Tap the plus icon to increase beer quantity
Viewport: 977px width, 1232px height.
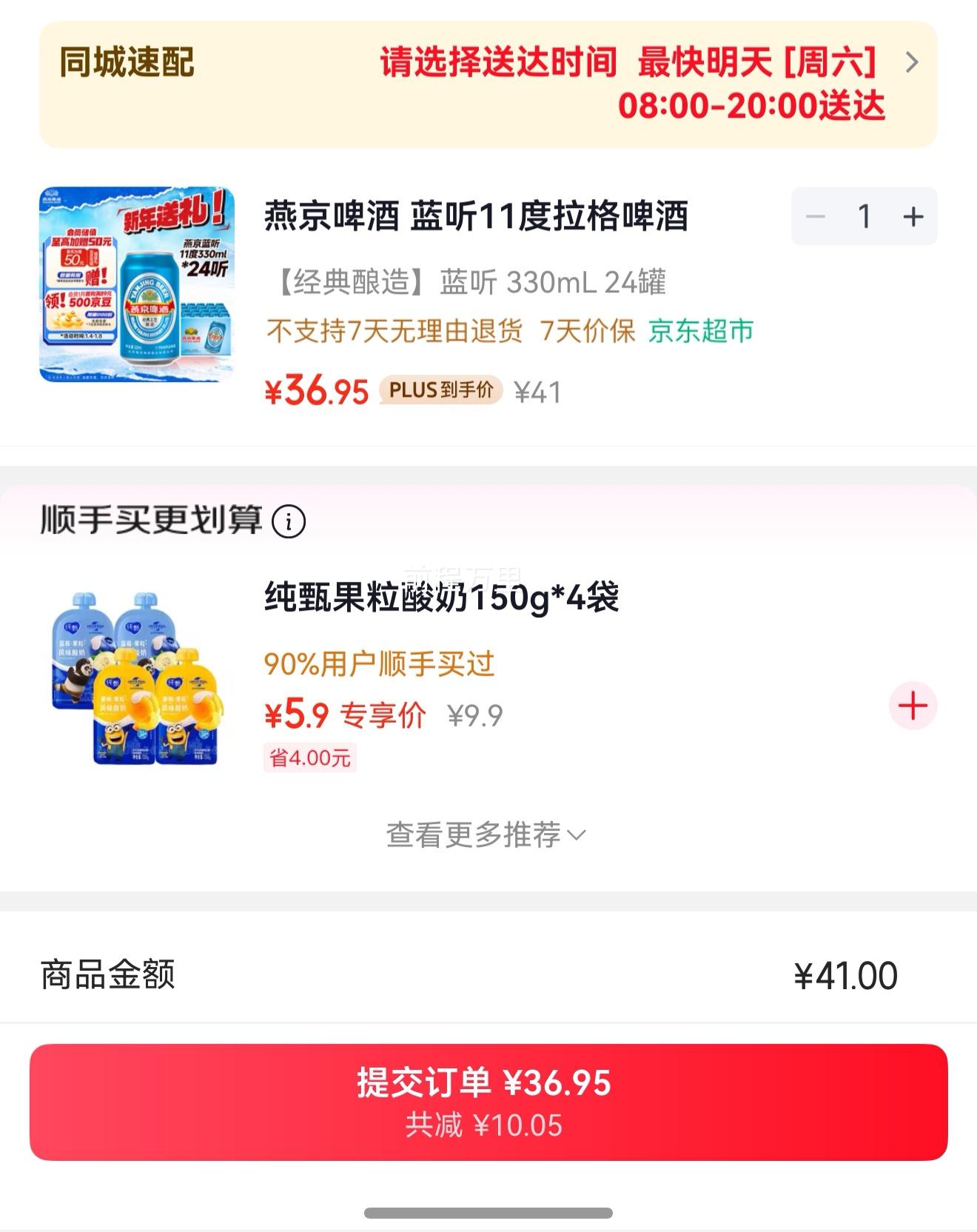pos(912,216)
